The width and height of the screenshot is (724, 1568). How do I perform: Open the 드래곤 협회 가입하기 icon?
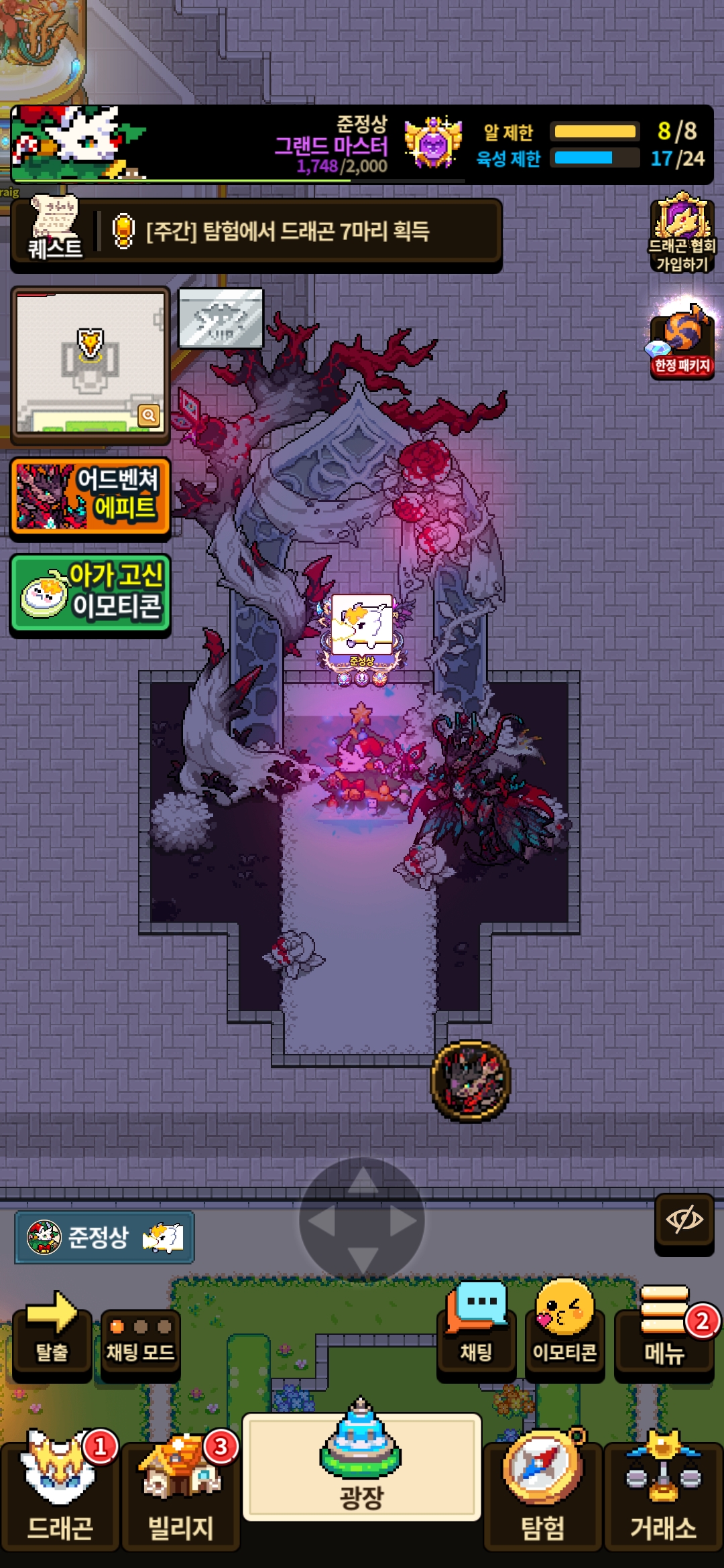[x=682, y=233]
